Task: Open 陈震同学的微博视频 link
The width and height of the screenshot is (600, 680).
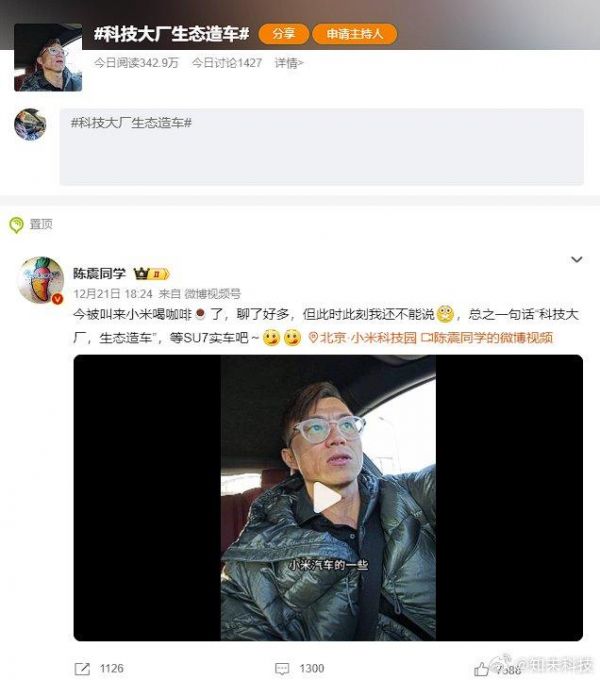Action: click(487, 338)
